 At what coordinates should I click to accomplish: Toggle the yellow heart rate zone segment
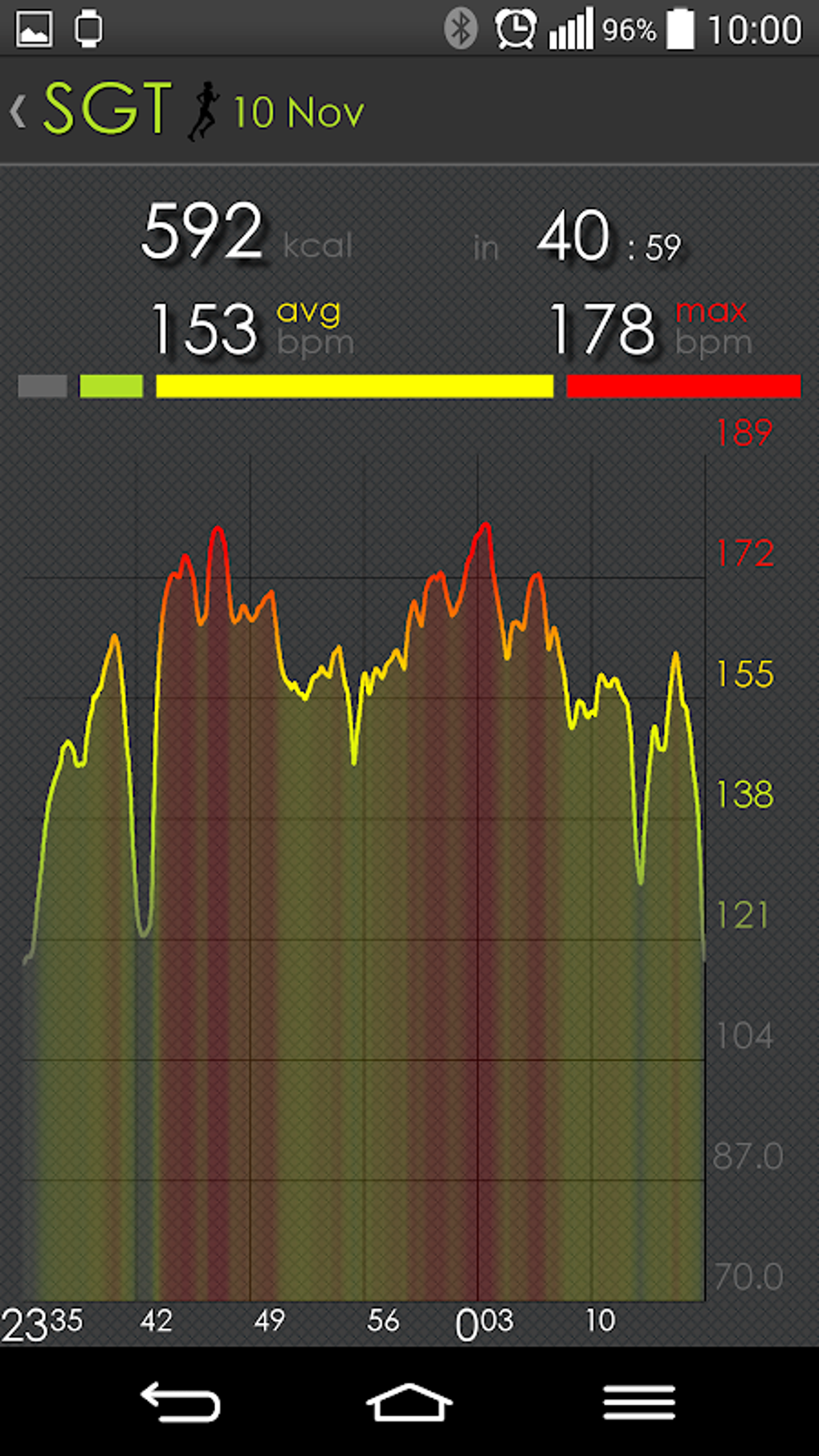353,385
